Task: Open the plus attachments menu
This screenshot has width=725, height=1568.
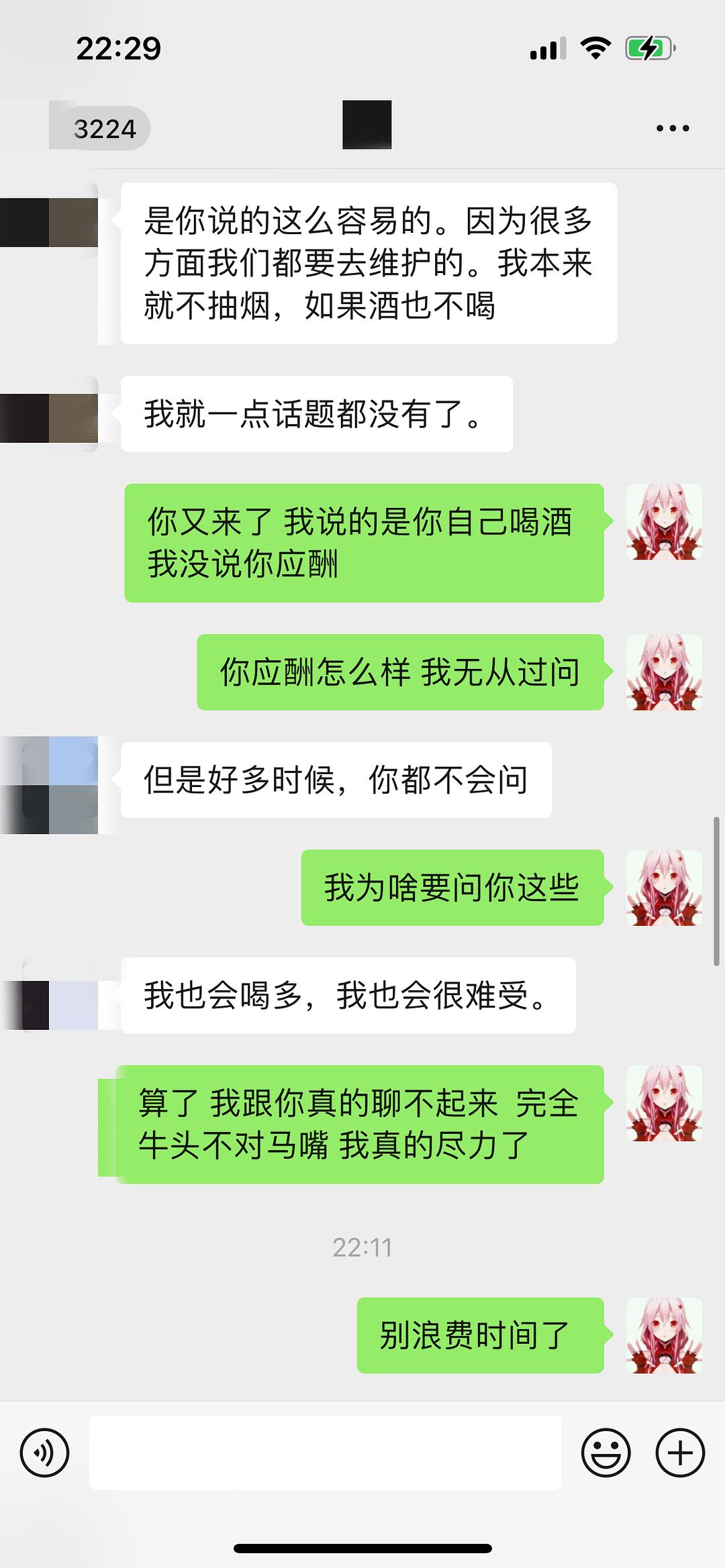Action: 679,1453
